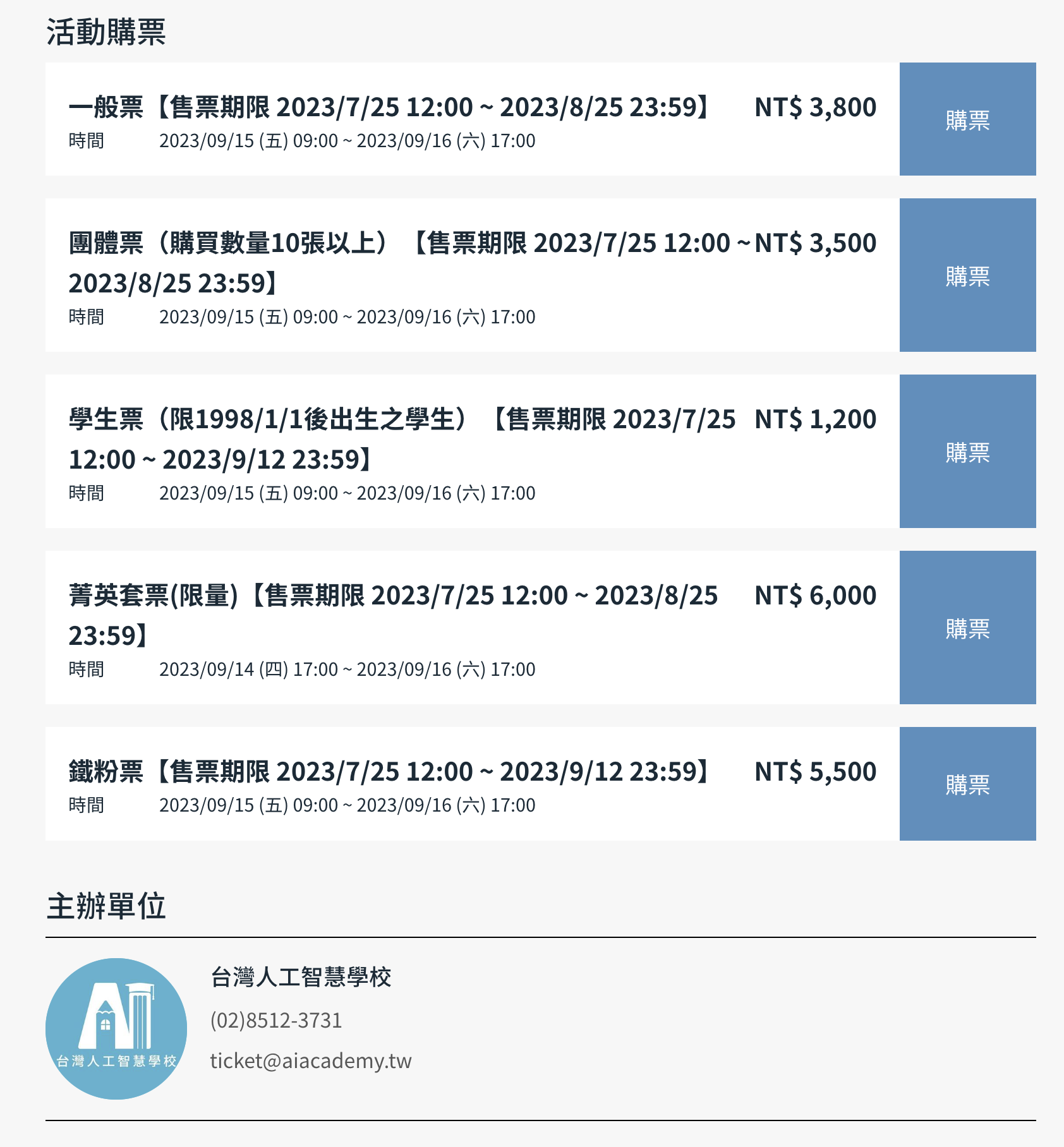1064x1147 pixels.
Task: Purchase the 學生票 student ticket
Action: 967,452
